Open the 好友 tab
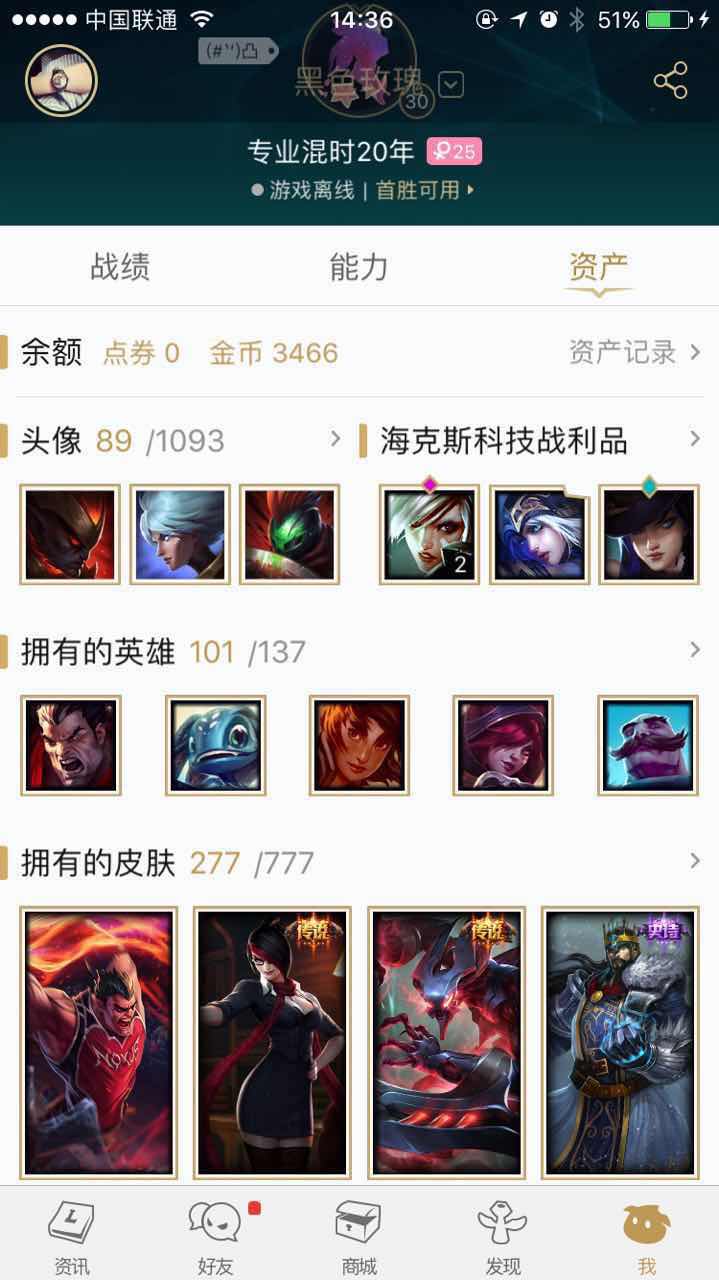The image size is (719, 1280). 215,1237
